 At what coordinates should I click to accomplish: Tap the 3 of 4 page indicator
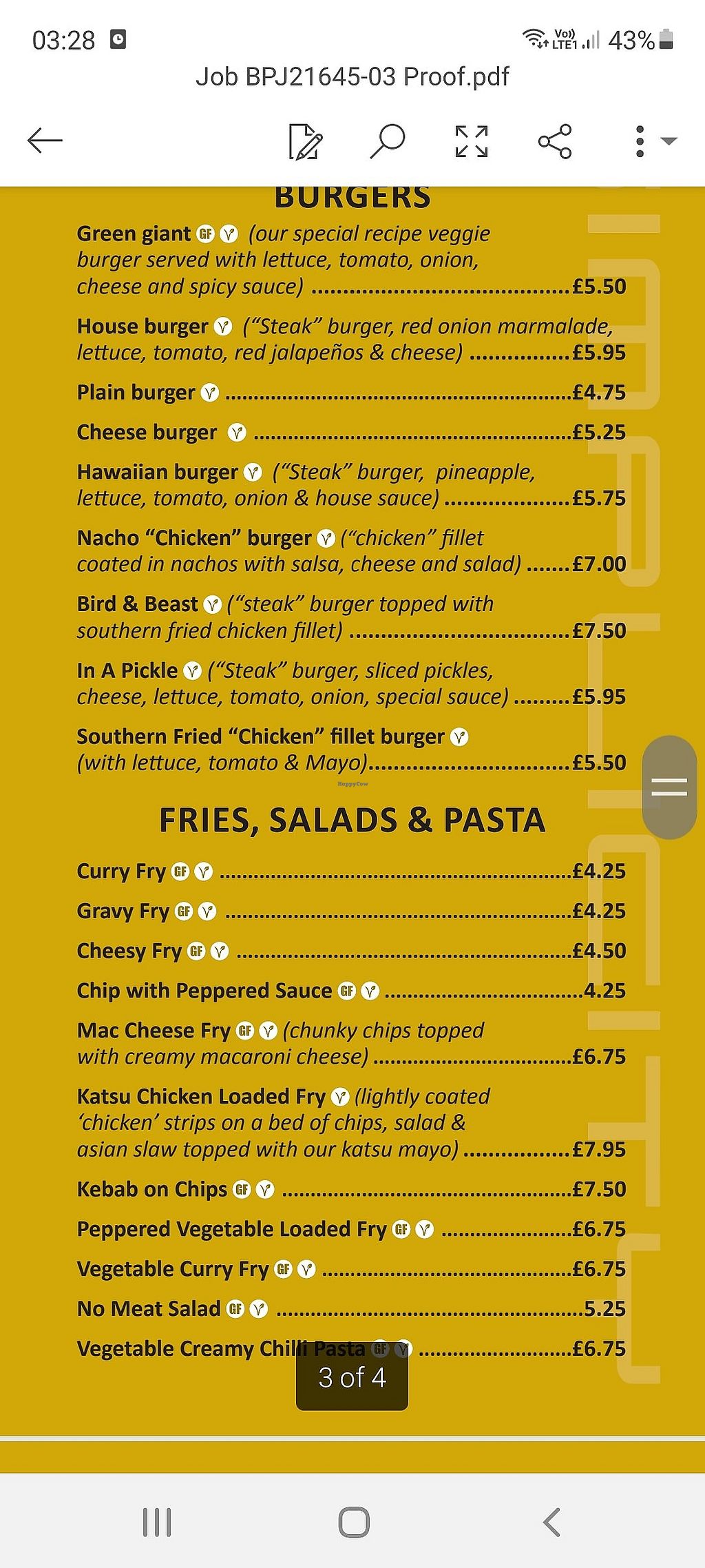click(352, 1378)
